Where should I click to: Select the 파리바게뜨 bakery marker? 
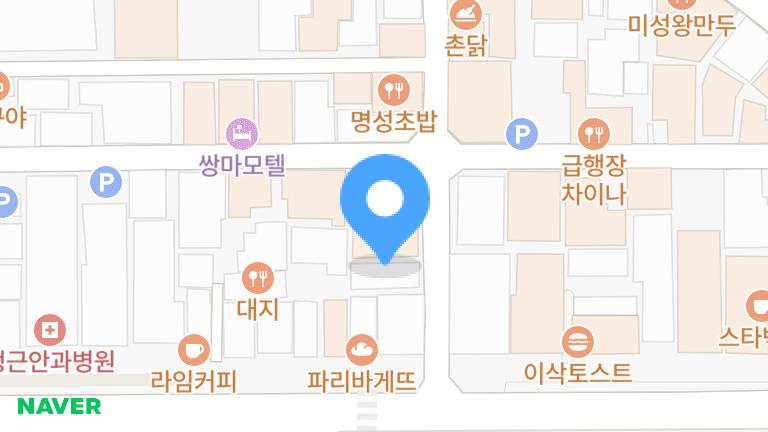pyautogui.click(x=361, y=350)
